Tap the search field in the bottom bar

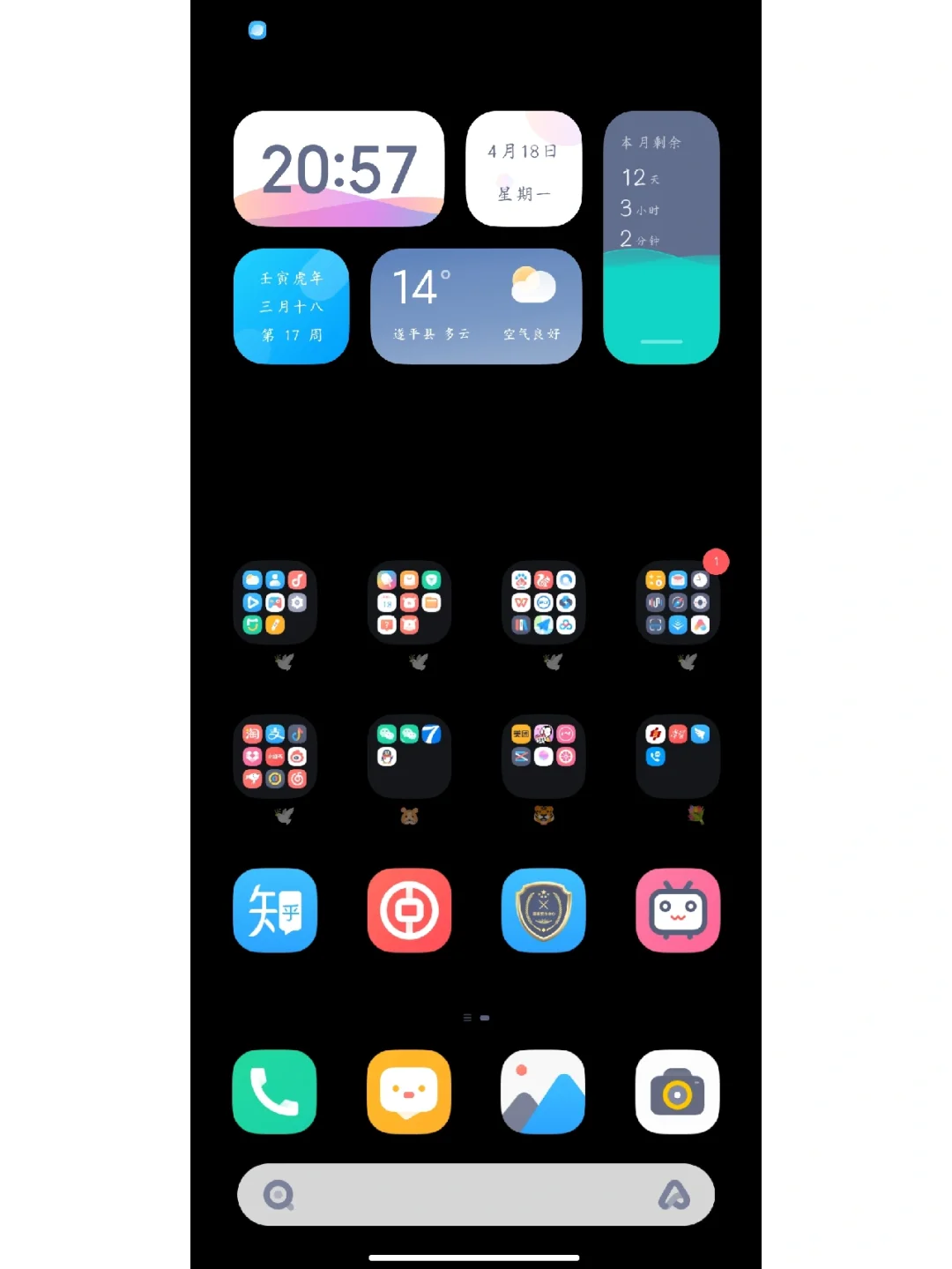[458, 1195]
